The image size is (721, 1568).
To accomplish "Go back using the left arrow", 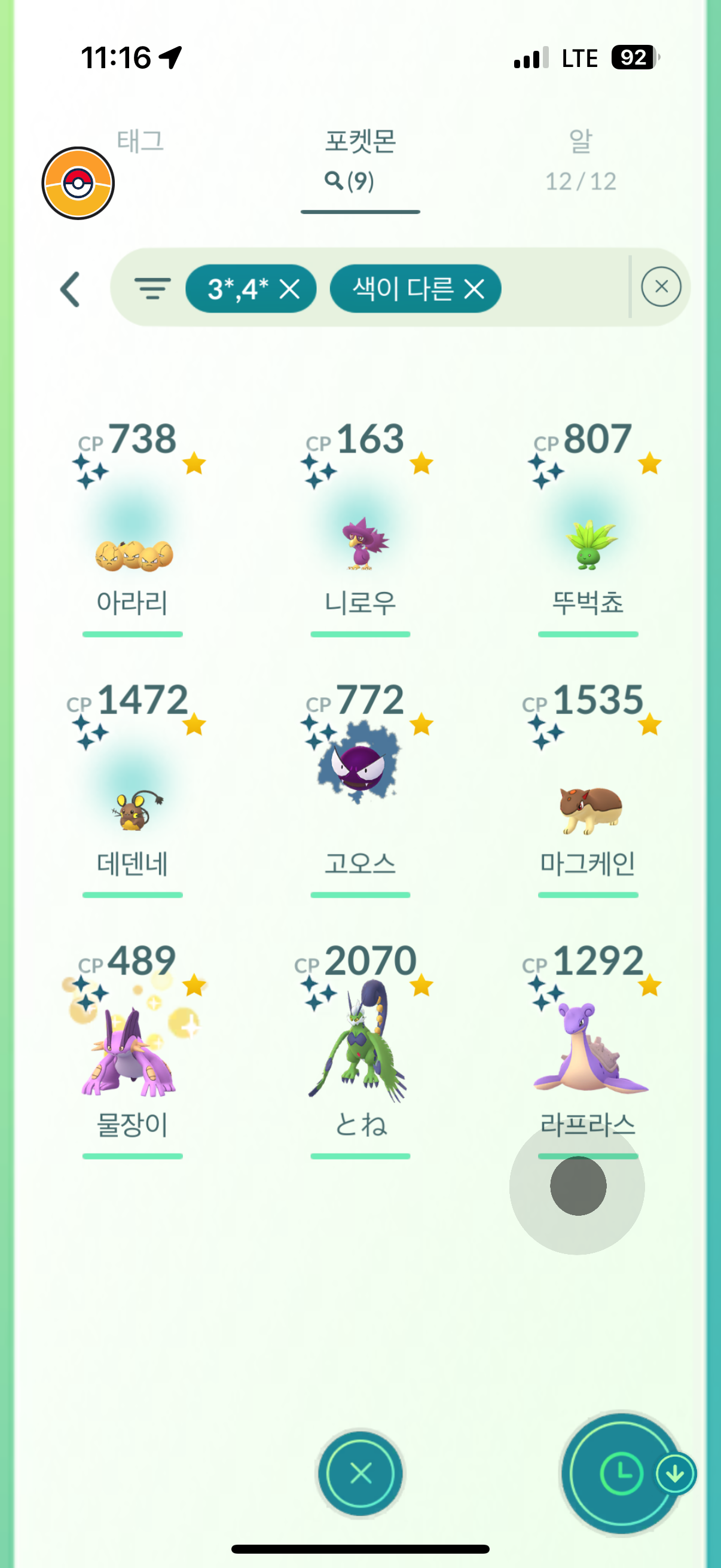I will [71, 289].
